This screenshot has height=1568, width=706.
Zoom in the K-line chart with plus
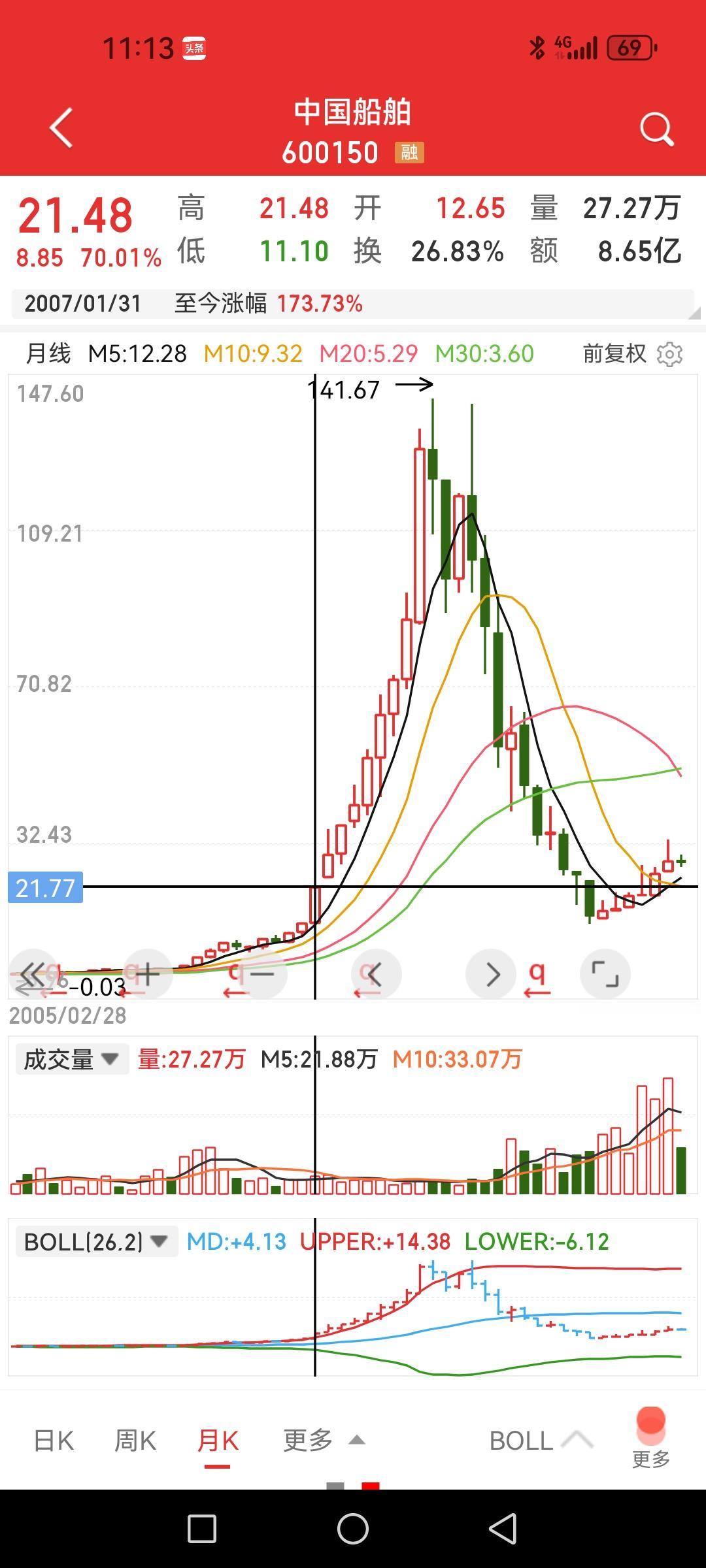point(148,974)
